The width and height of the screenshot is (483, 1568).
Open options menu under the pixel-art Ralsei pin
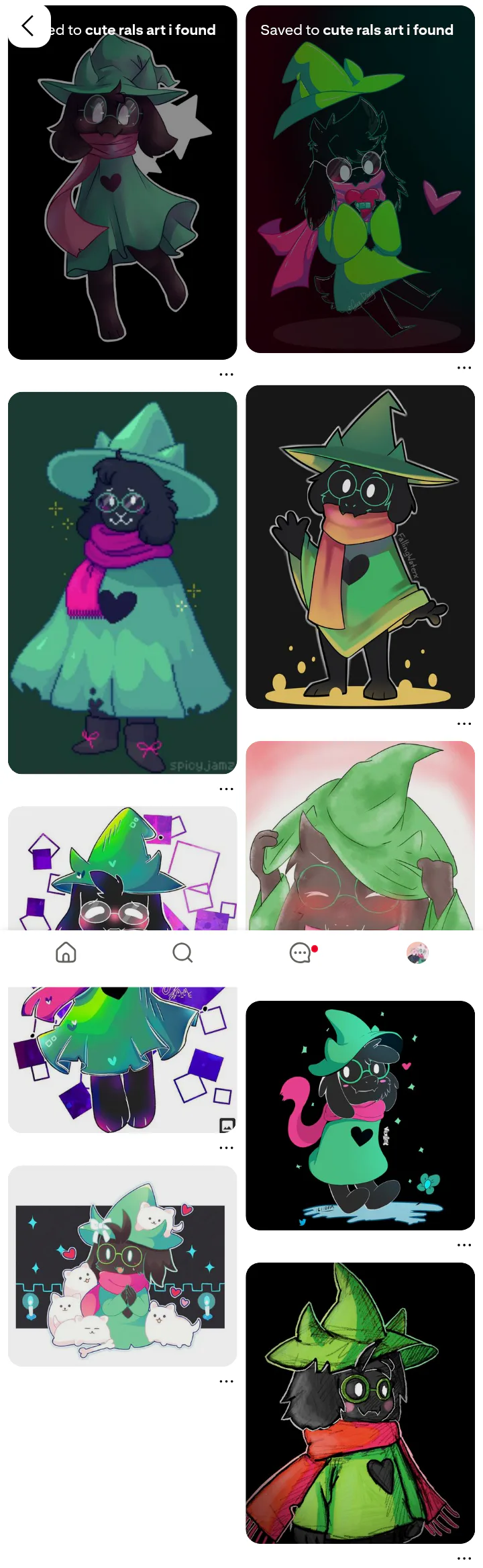(227, 789)
